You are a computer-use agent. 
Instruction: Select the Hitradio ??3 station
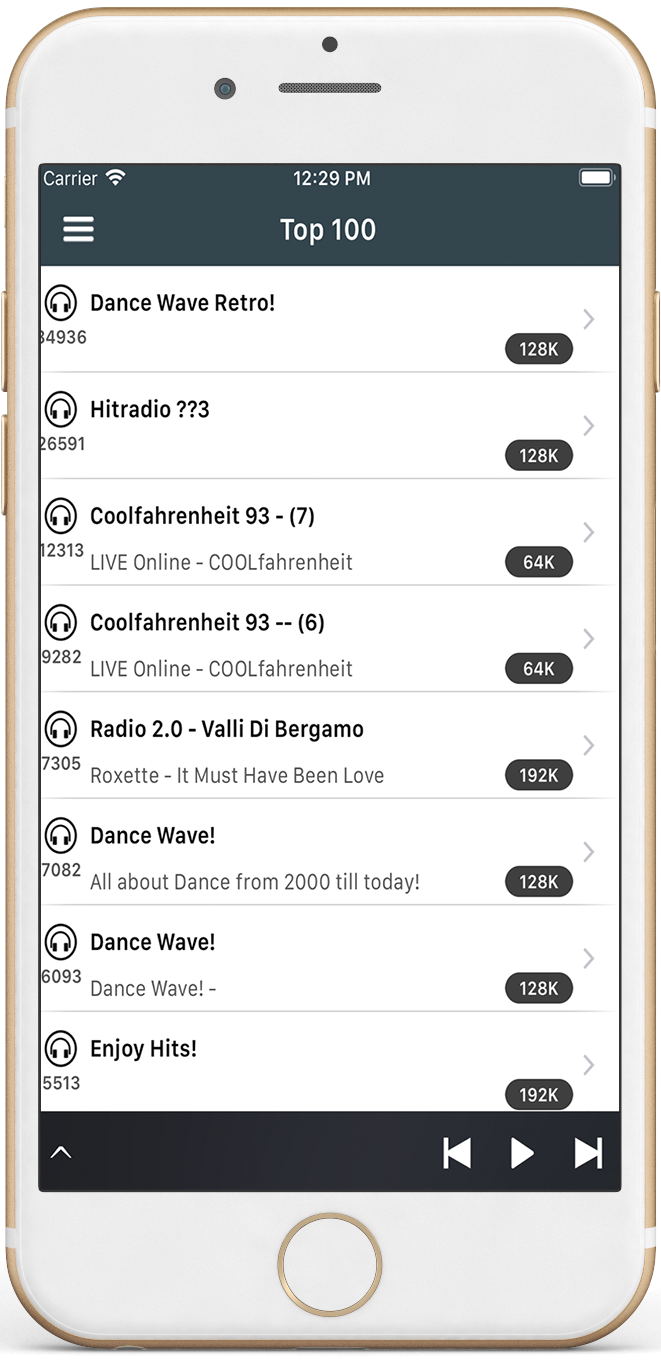(x=330, y=426)
